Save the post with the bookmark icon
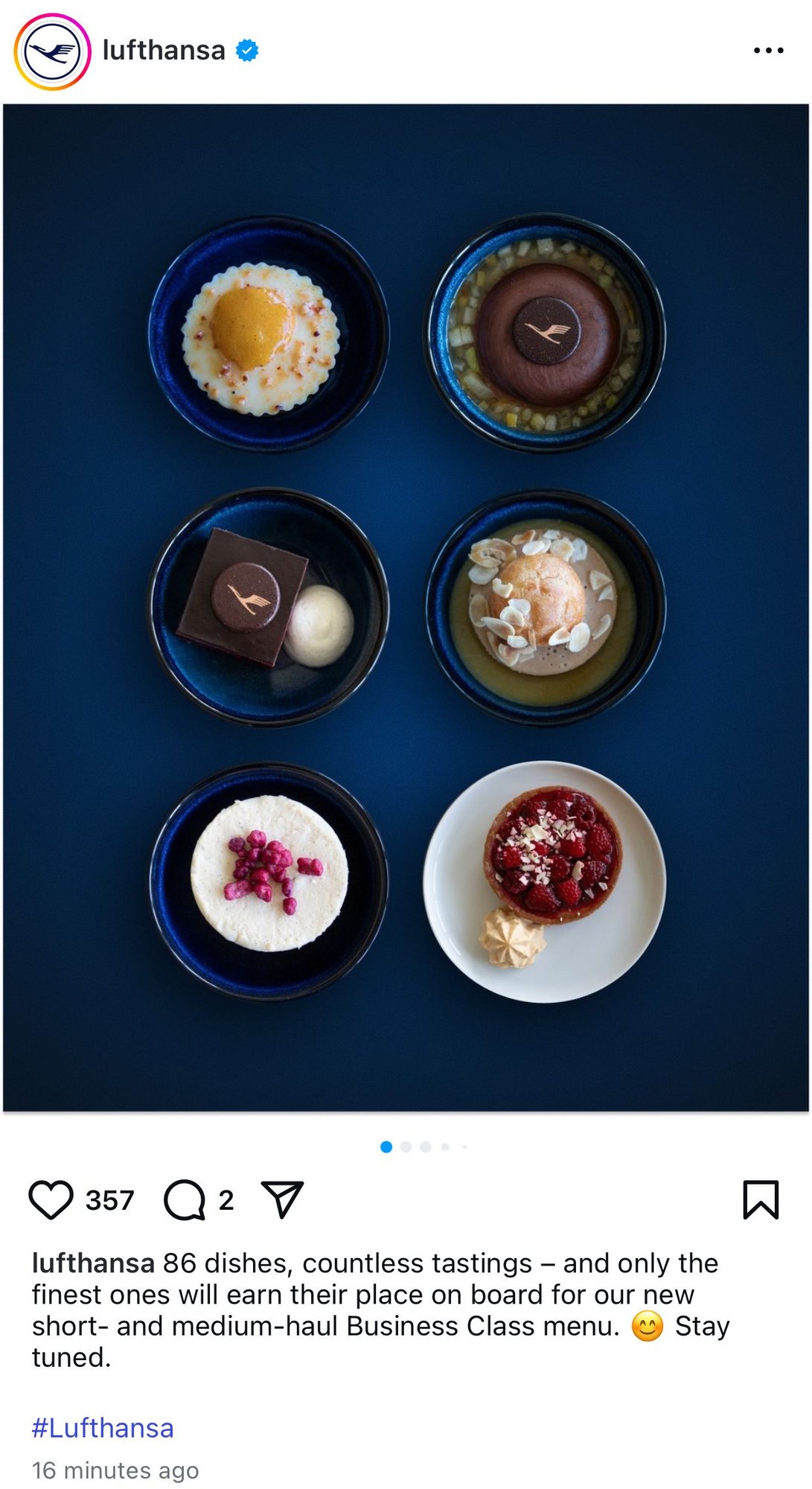This screenshot has height=1489, width=812. coord(761,1200)
